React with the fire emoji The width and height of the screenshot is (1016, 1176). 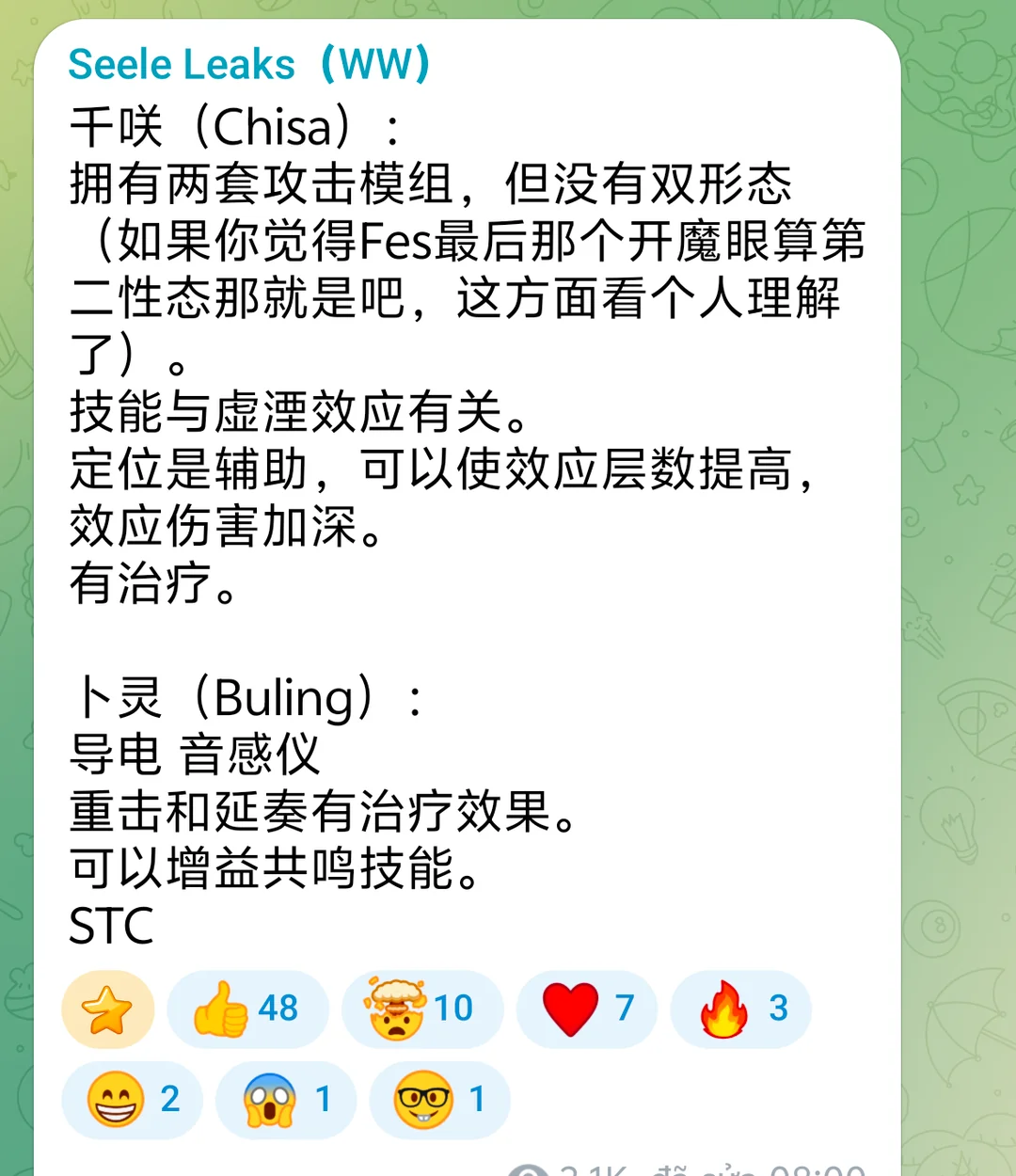coord(741,1009)
